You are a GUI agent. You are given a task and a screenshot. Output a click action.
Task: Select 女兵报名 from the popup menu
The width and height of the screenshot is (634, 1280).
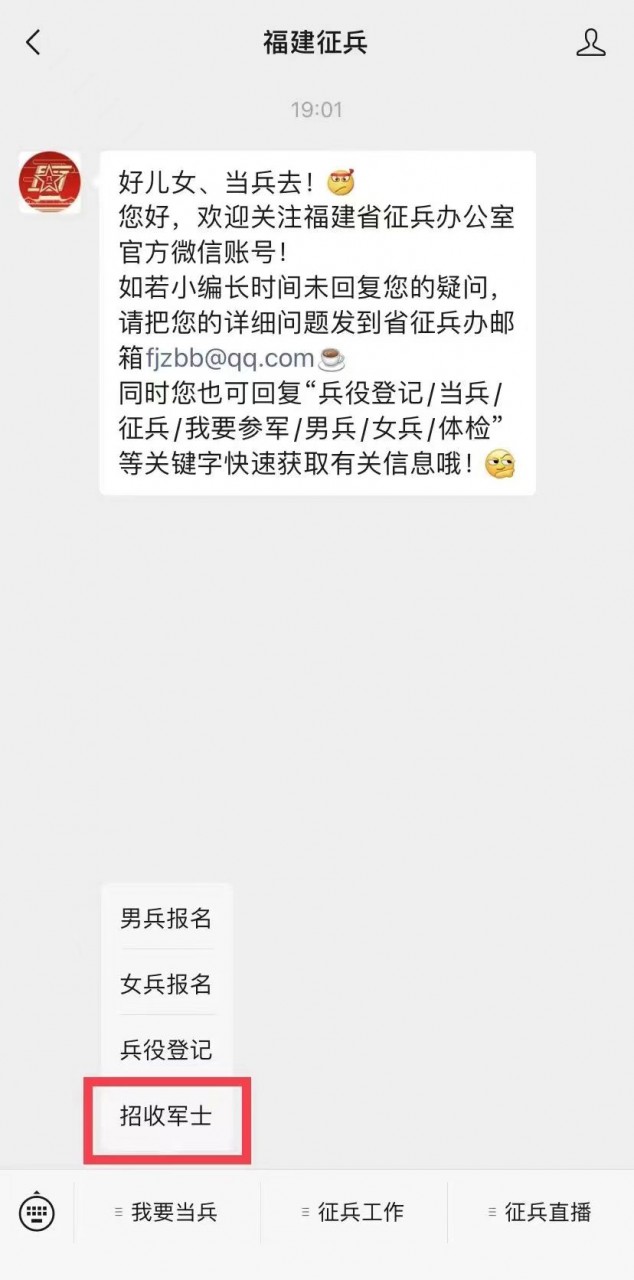tap(166, 983)
